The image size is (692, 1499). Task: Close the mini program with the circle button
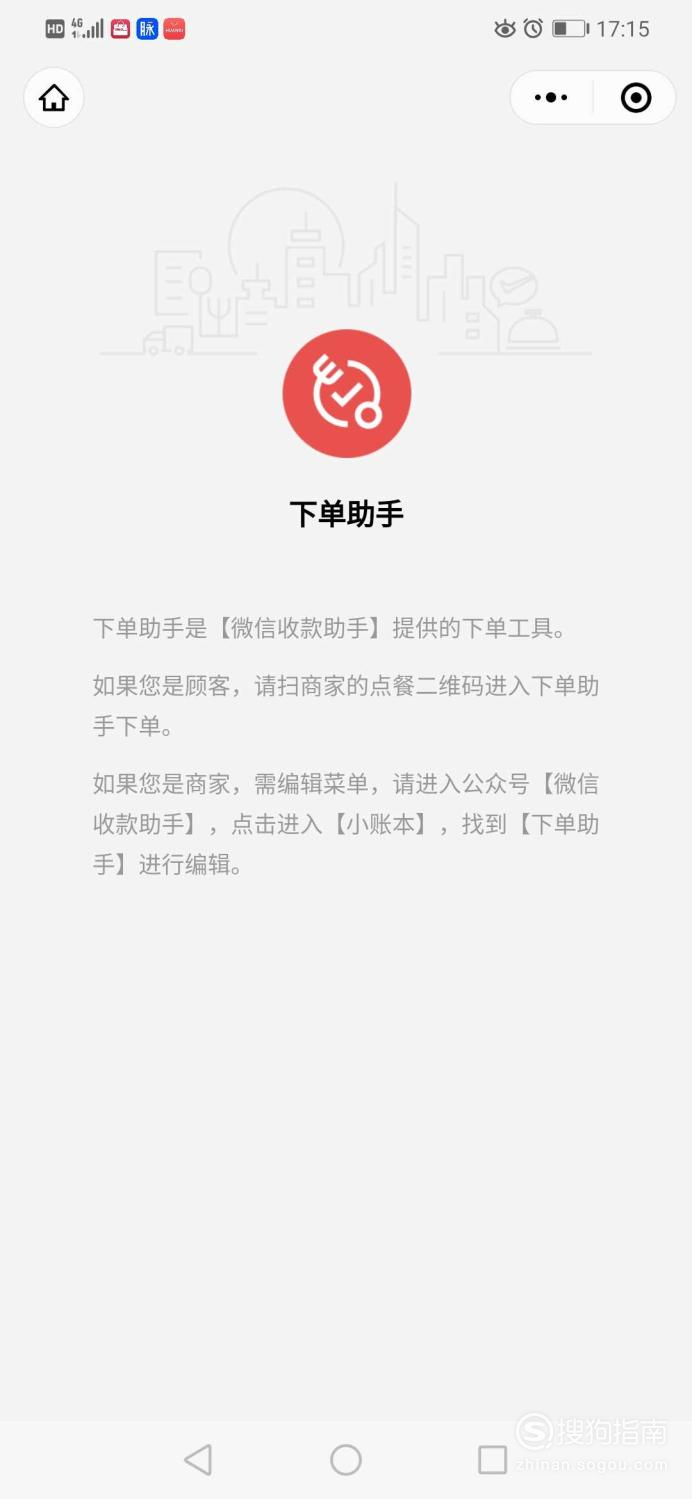636,98
